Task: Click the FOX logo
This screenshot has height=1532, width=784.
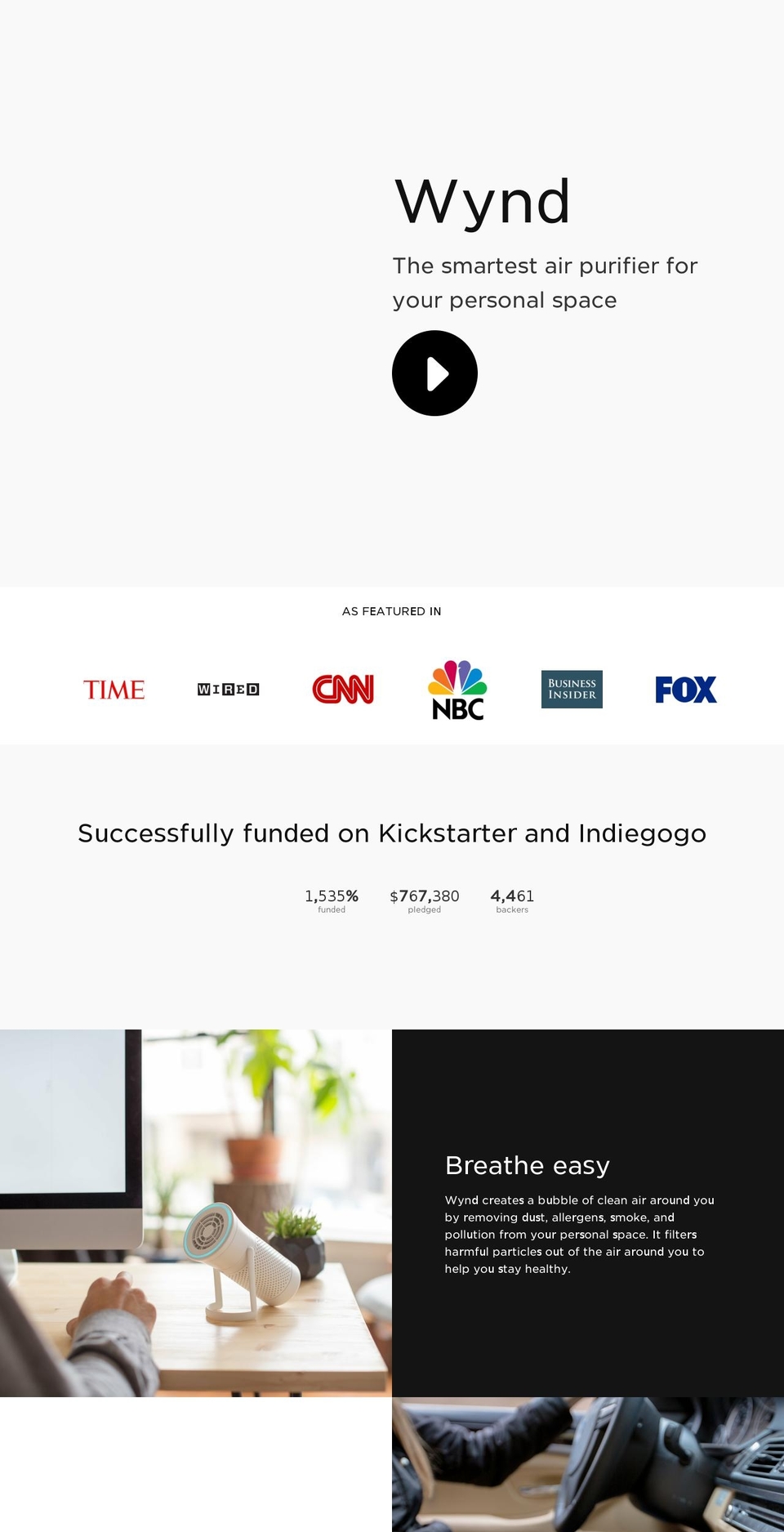Action: pyautogui.click(x=686, y=690)
